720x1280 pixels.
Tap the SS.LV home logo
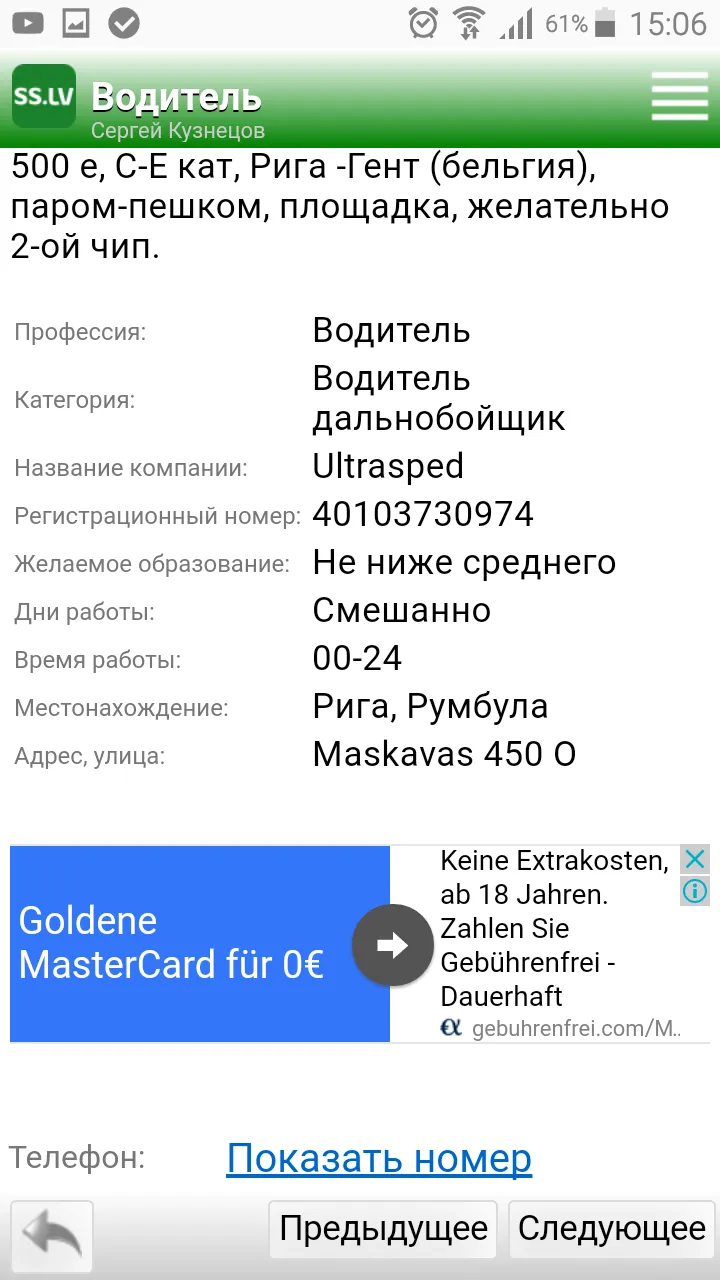[x=44, y=96]
